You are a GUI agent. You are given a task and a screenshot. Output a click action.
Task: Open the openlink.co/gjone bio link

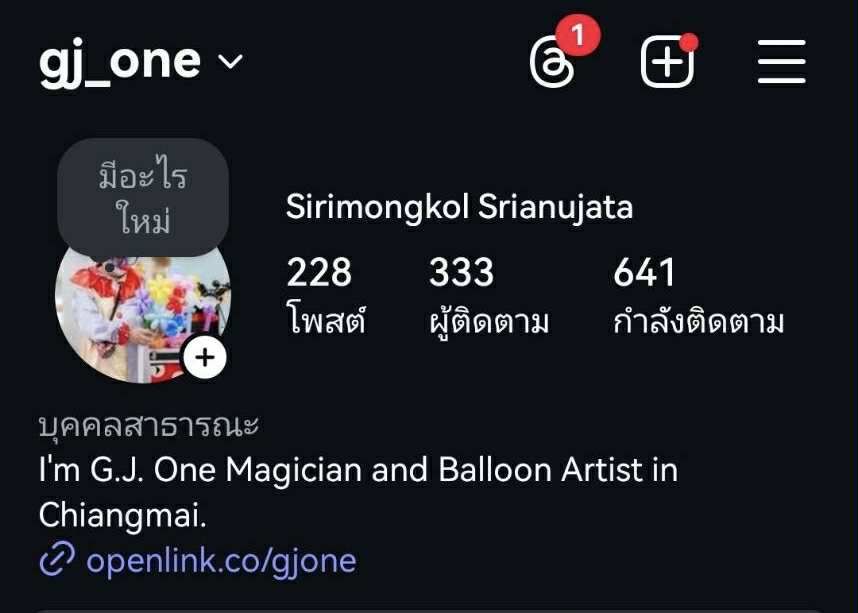[220, 560]
